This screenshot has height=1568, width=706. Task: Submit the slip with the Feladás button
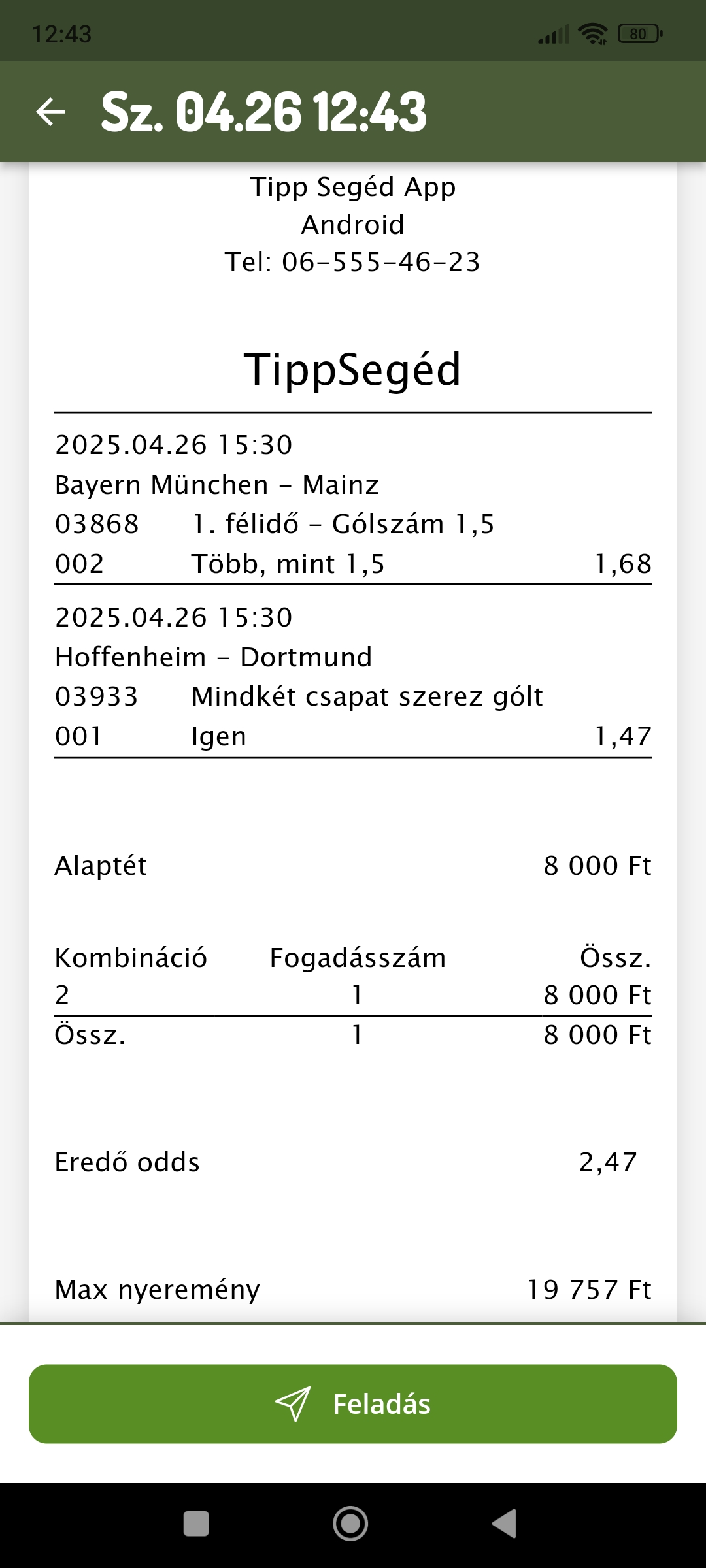(353, 1404)
